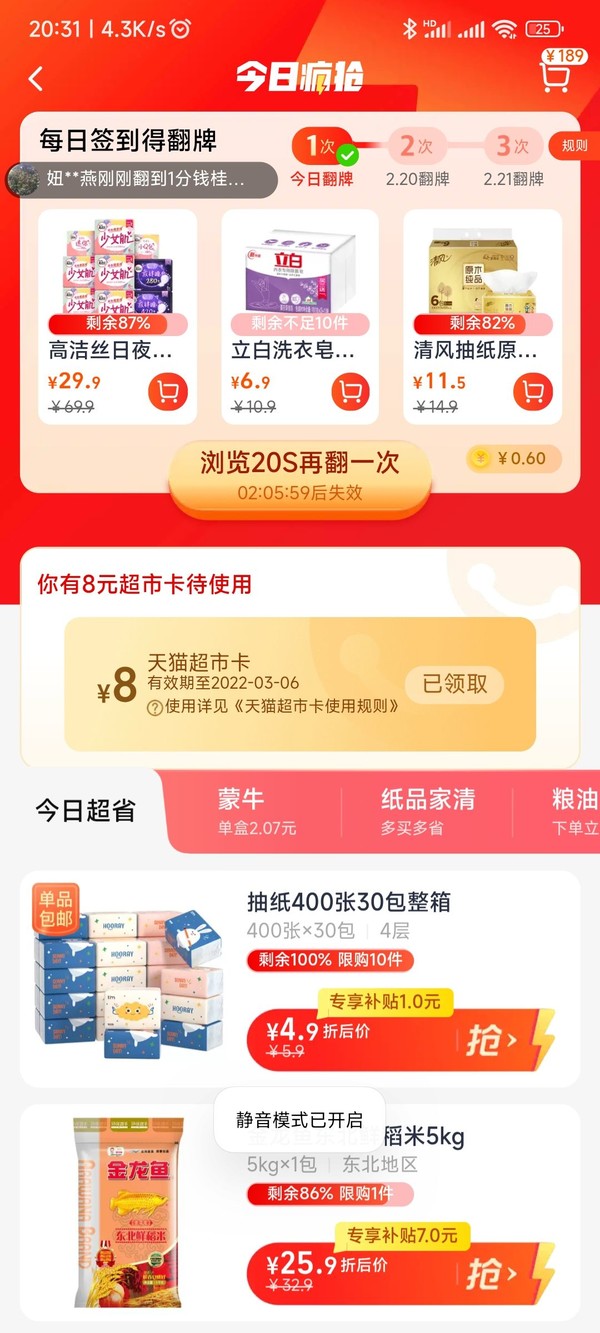
Task: Open the 规则 rules button
Action: pos(574,146)
